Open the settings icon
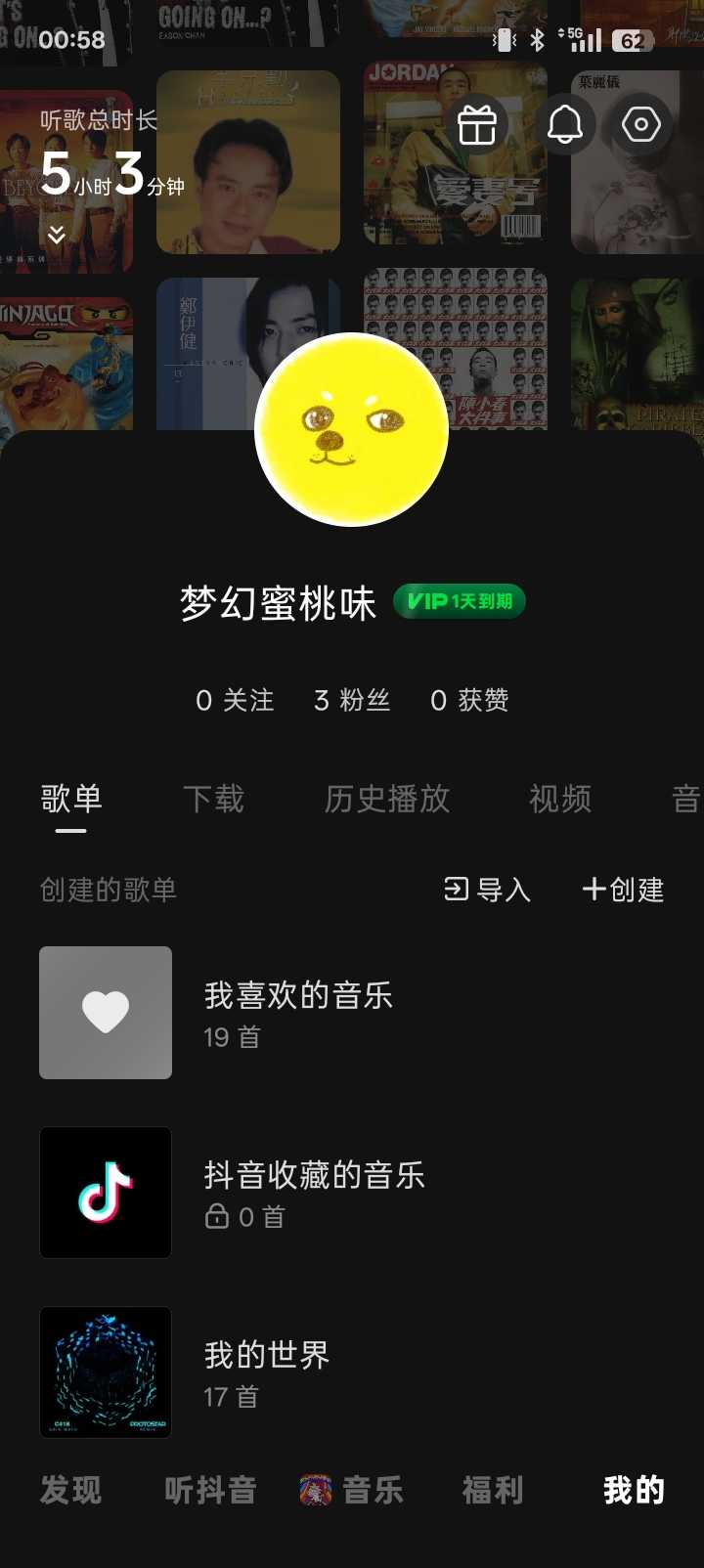Image resolution: width=704 pixels, height=1568 pixels. point(641,125)
